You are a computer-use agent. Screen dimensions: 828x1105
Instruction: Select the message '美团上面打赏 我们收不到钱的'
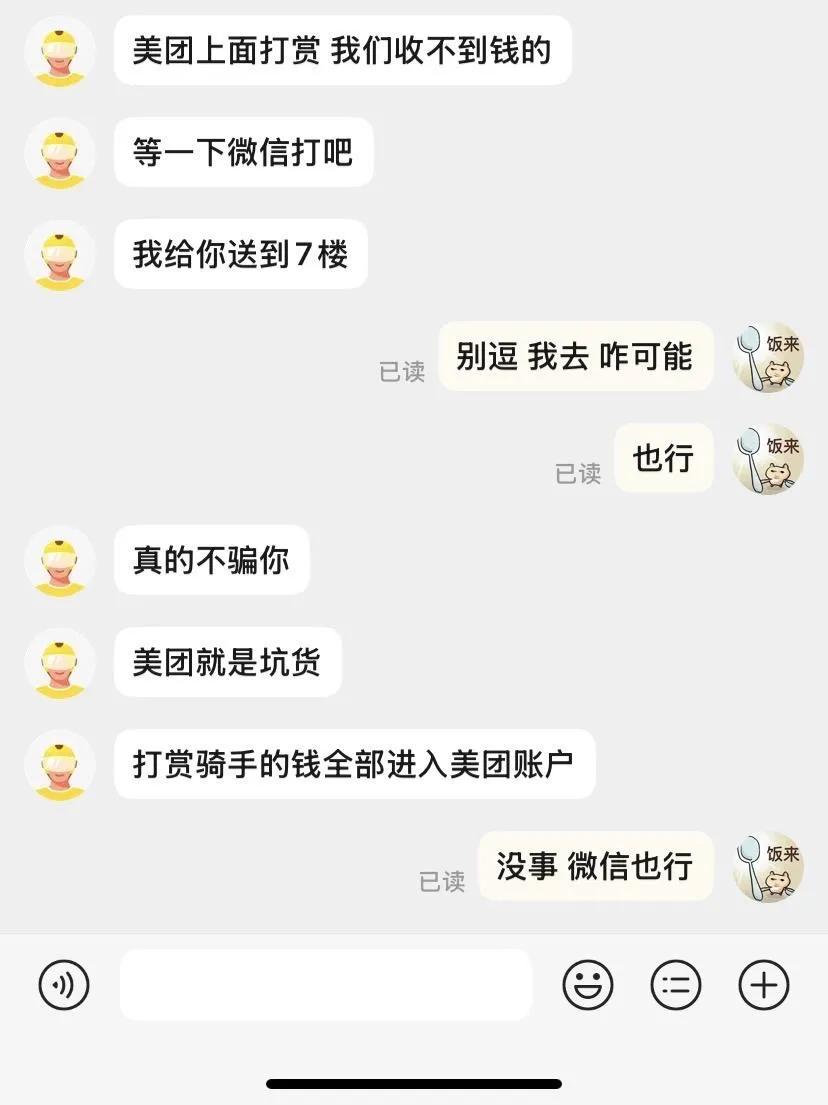[x=344, y=50]
